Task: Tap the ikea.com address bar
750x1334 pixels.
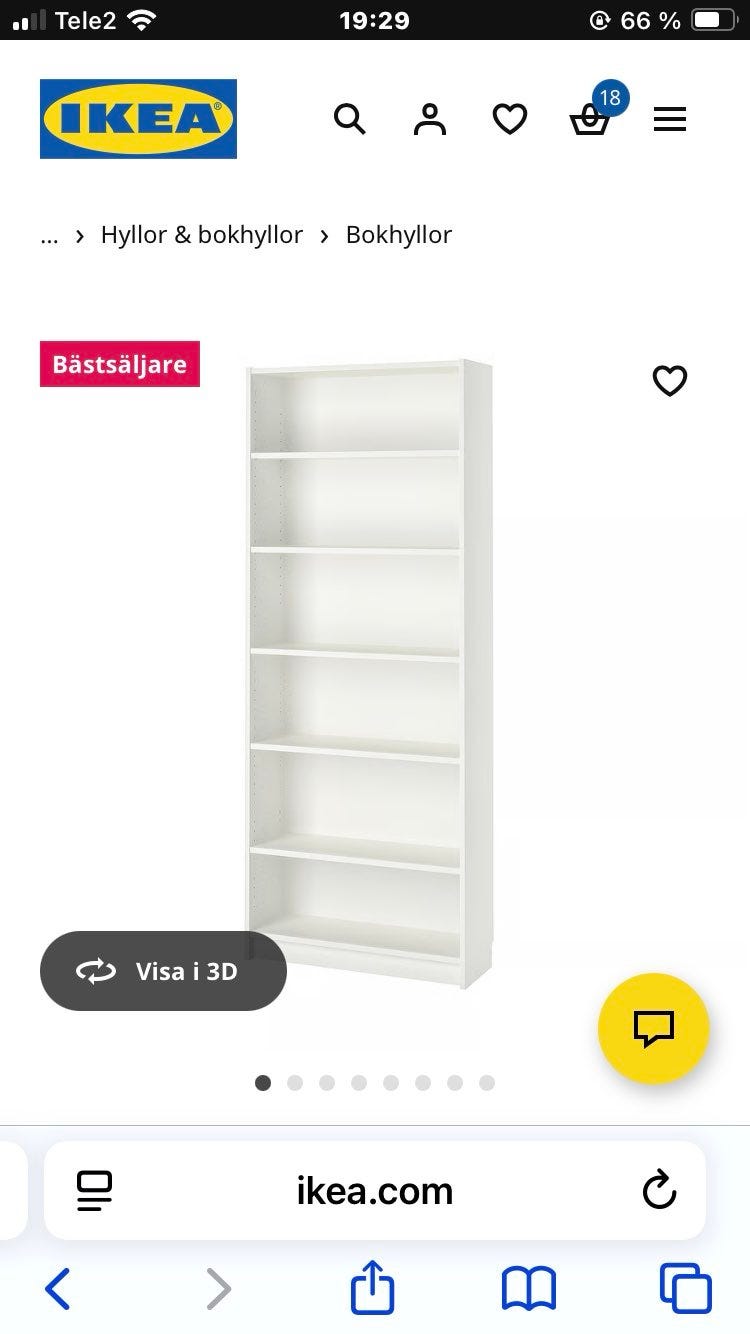Action: pos(375,1191)
